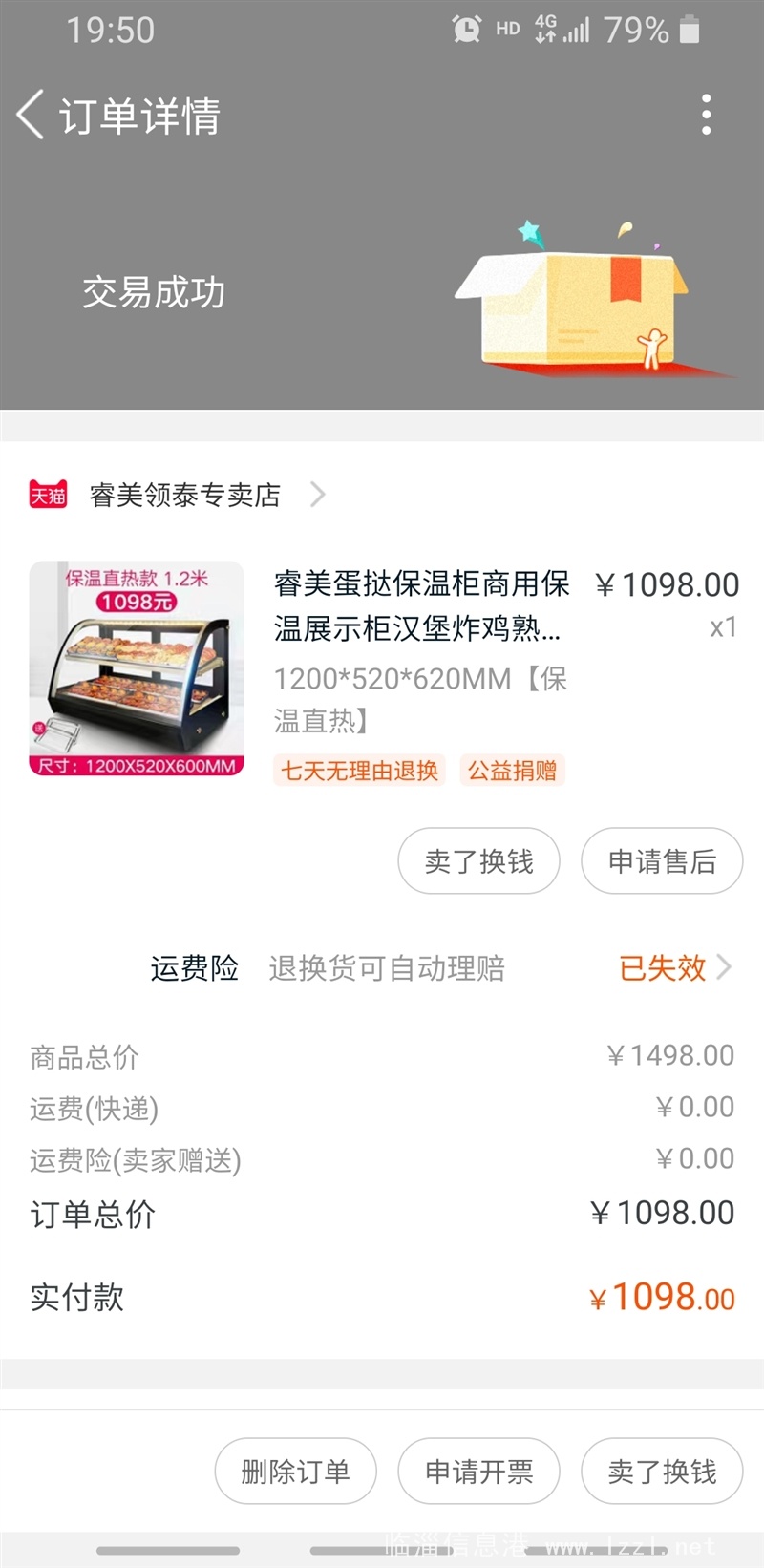This screenshot has width=764, height=1568.
Task: Open the 睿美蛋挞保温柜 product image
Action: point(137,668)
